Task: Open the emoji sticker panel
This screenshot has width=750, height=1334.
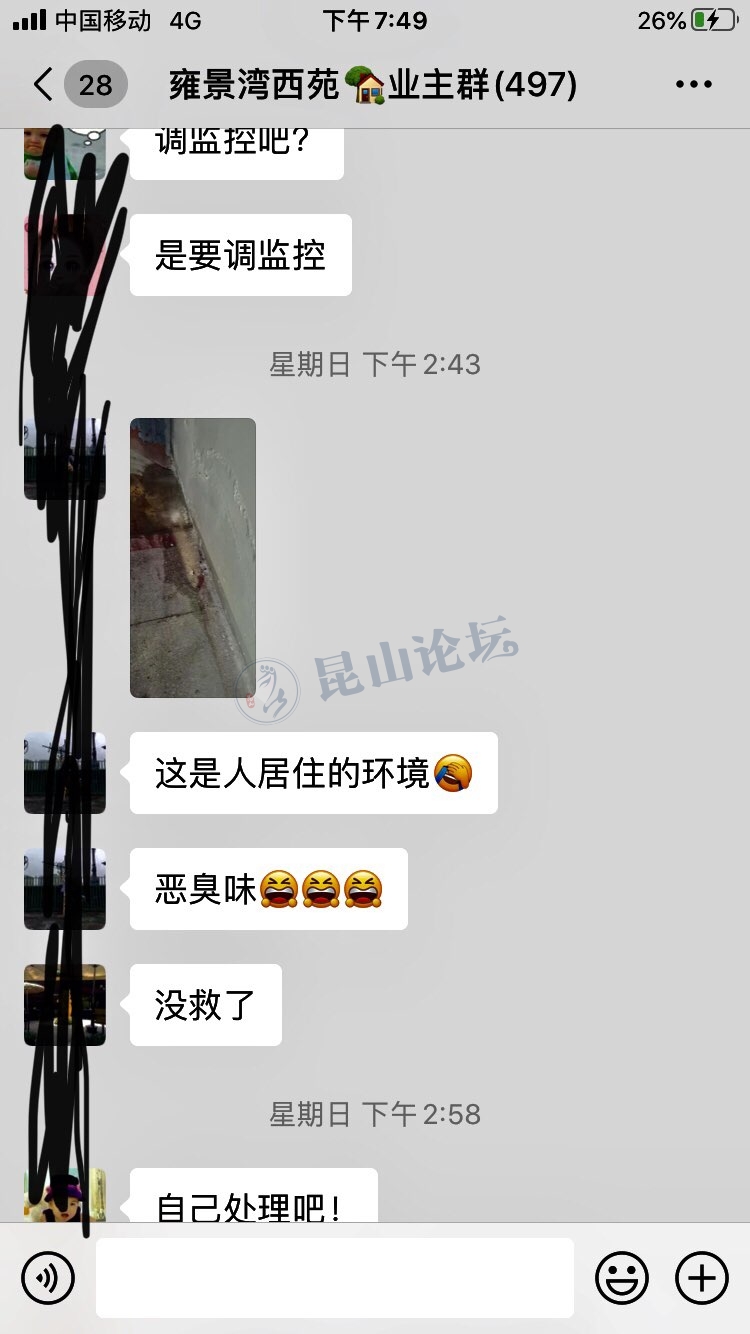Action: click(621, 1277)
